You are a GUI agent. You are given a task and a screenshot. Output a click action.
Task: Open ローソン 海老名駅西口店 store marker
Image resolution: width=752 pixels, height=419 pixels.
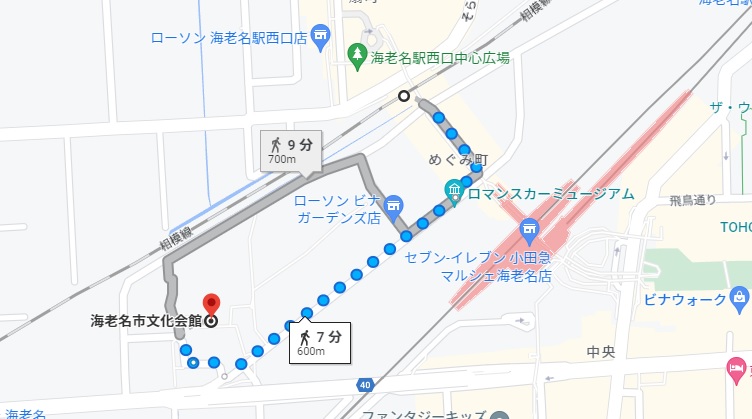pos(321,38)
